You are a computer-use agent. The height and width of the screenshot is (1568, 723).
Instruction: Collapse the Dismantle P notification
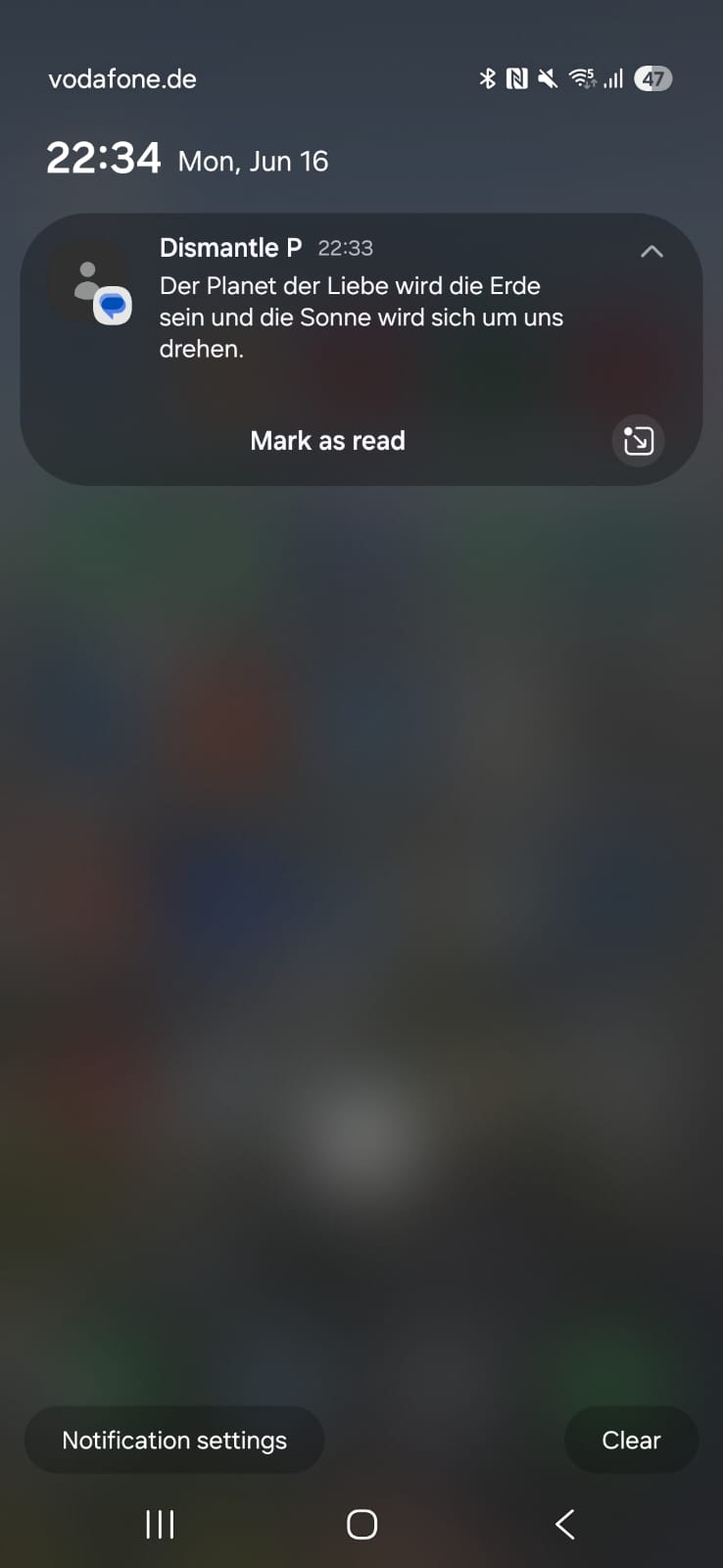coord(651,252)
